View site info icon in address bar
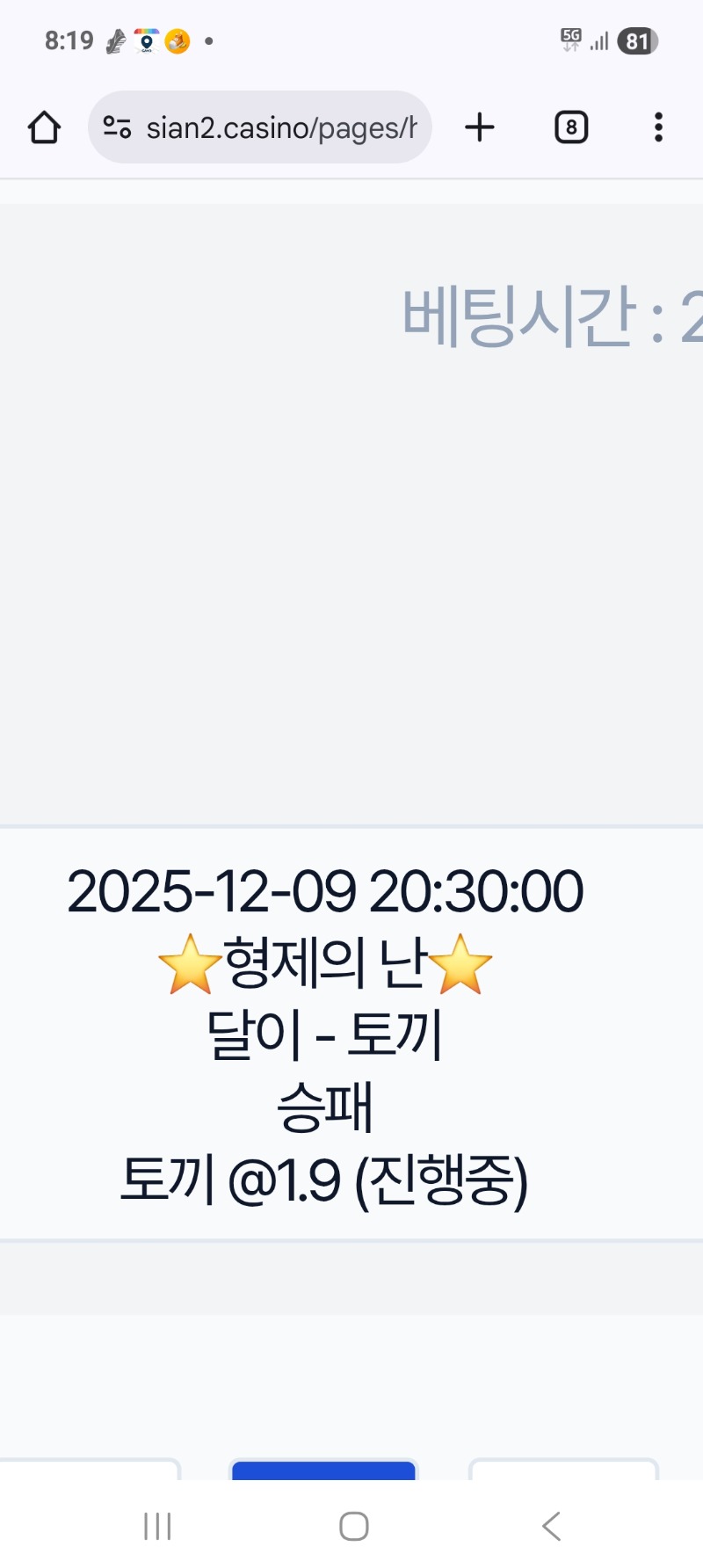Screen dimensions: 703x1568 click(x=117, y=128)
